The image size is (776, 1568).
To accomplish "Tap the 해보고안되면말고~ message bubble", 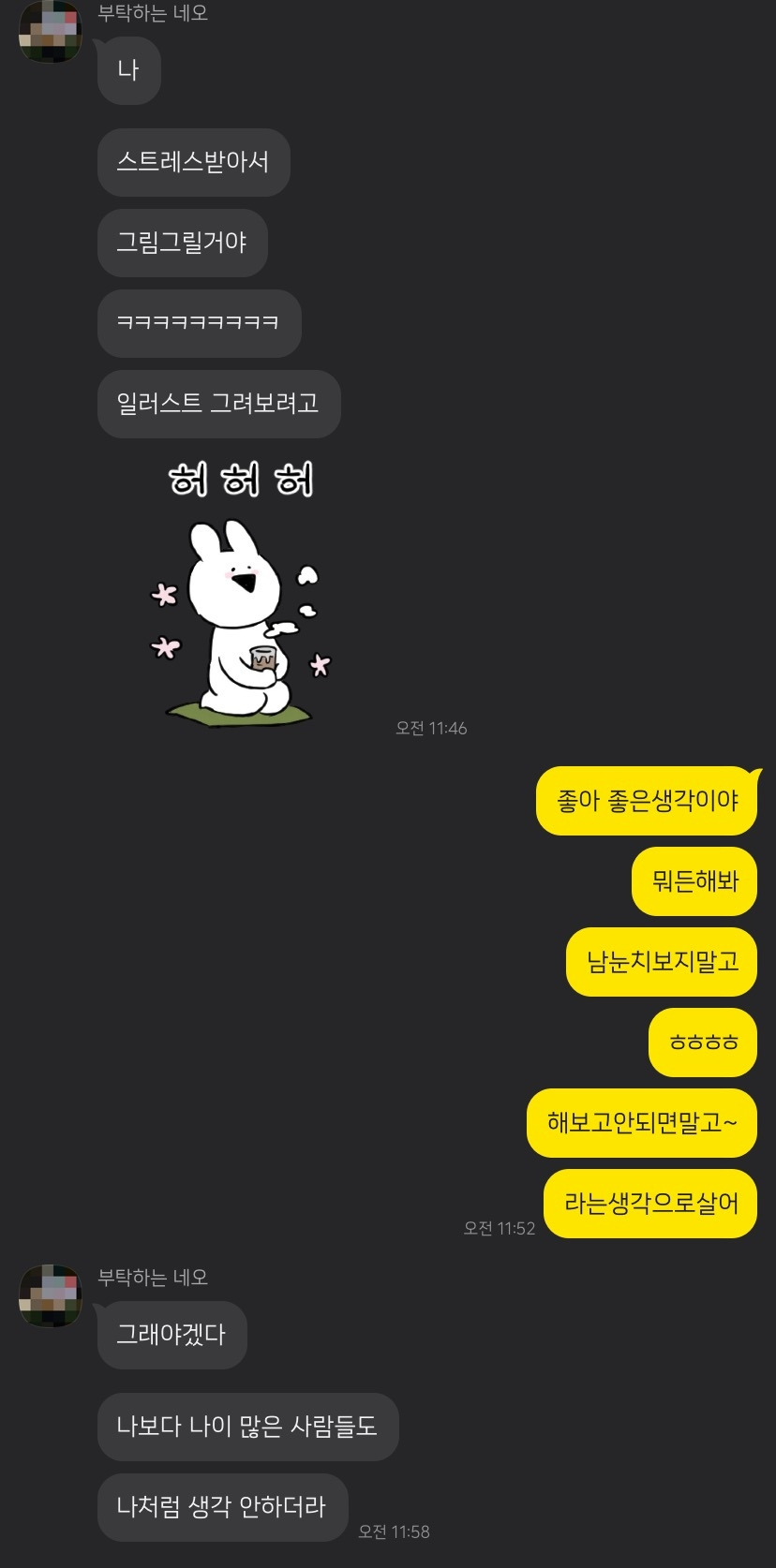I will (641, 1124).
